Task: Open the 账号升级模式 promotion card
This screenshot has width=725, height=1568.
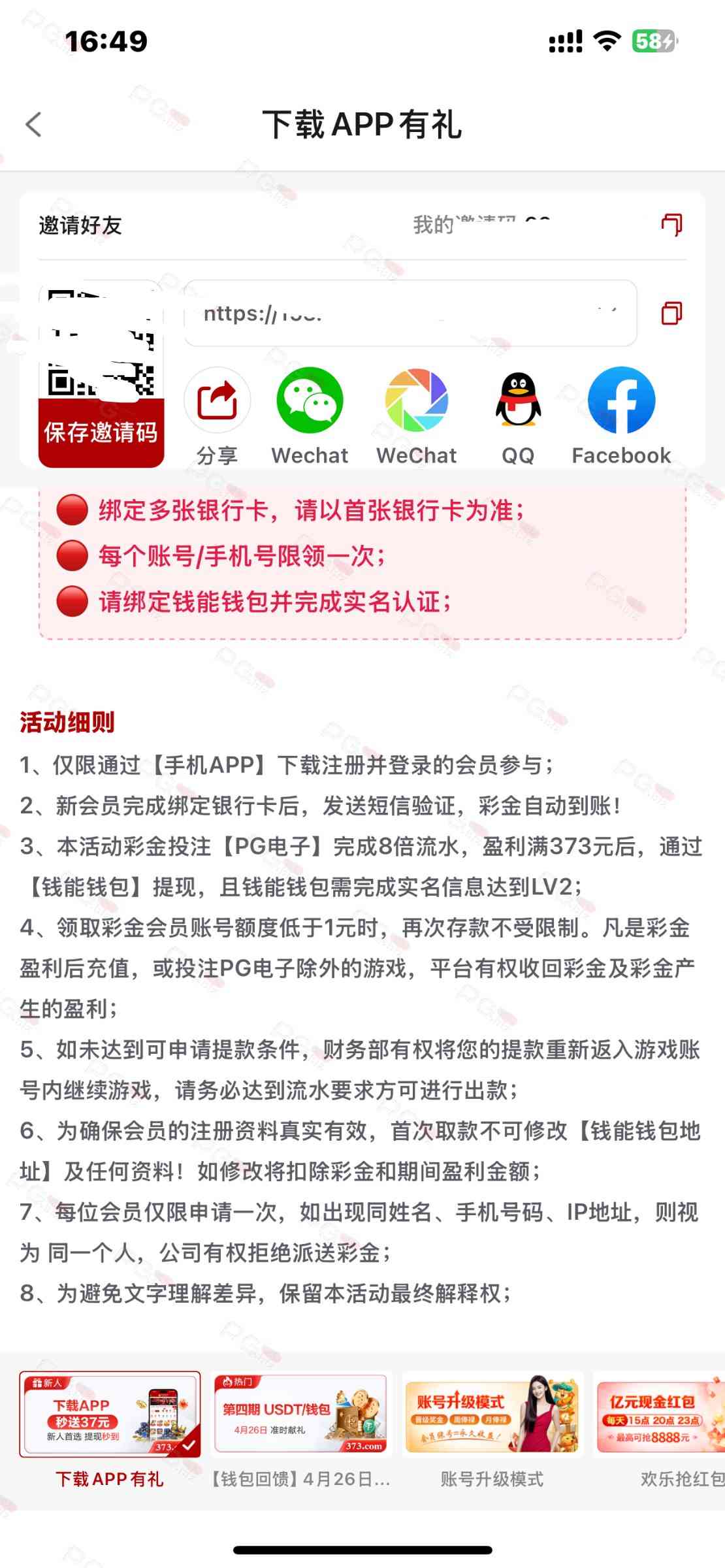Action: (x=492, y=1430)
